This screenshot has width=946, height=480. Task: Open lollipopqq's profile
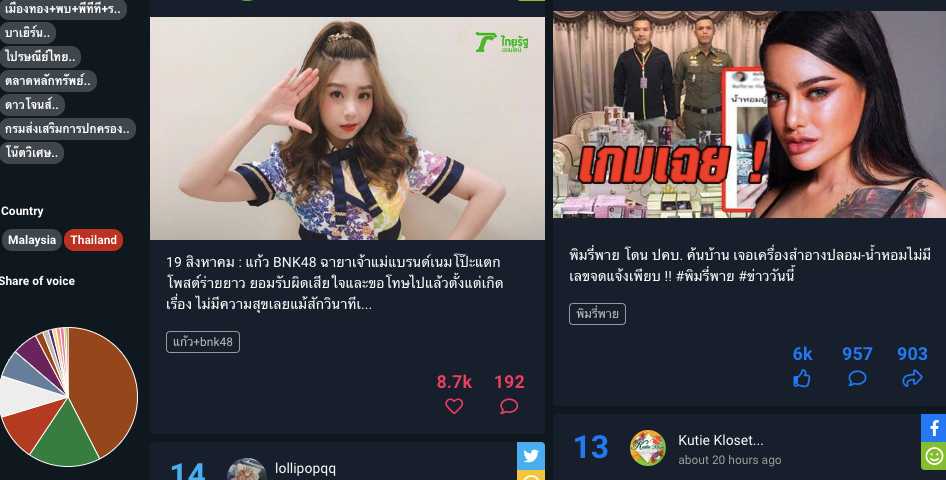(305, 467)
